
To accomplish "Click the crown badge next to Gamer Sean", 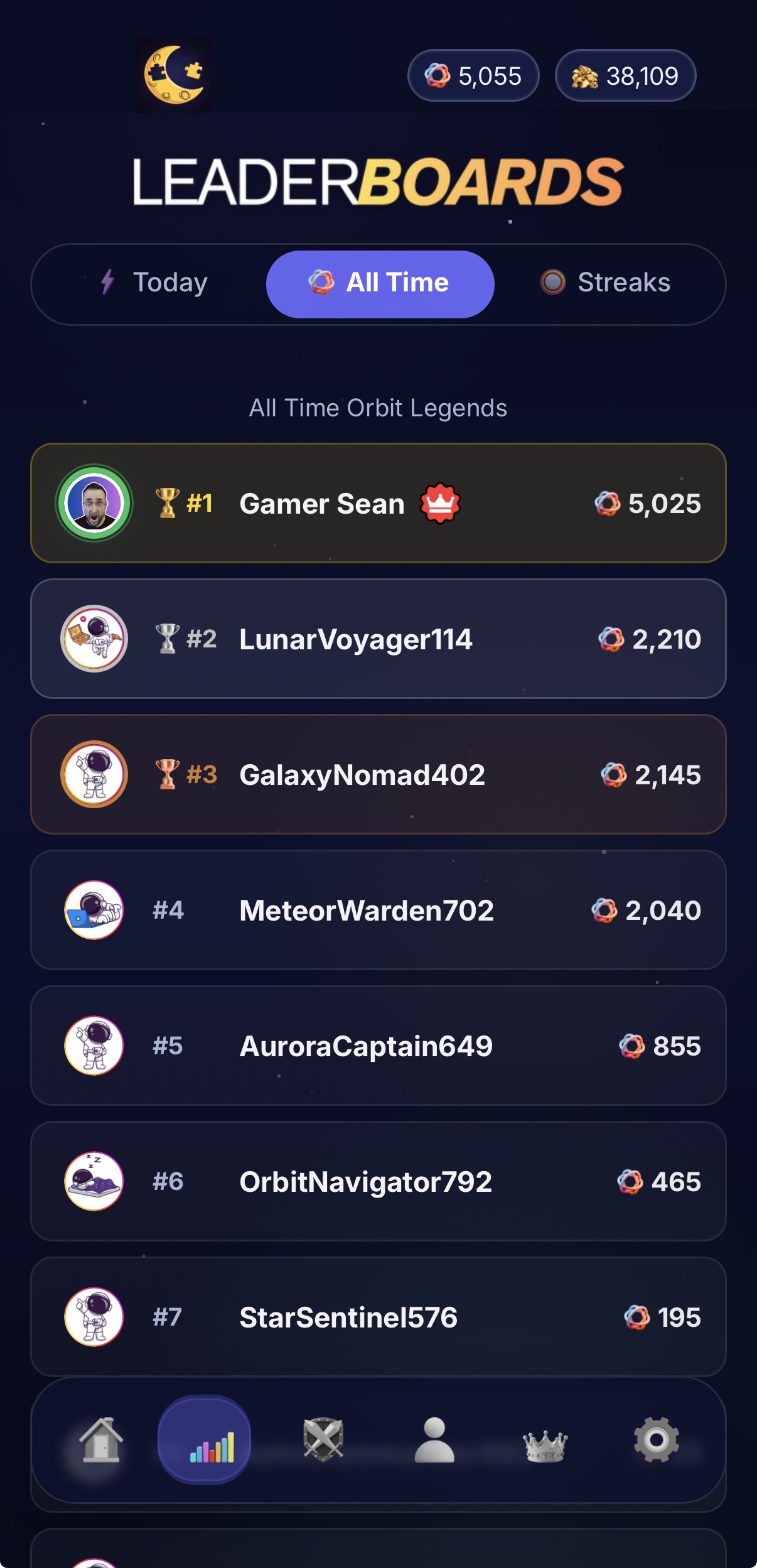I will (x=440, y=502).
